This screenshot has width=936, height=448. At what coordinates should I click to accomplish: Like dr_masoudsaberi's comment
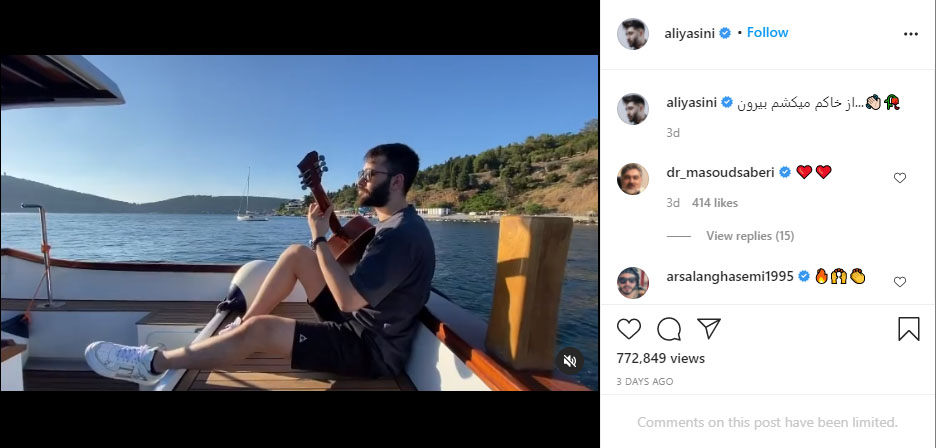899,178
